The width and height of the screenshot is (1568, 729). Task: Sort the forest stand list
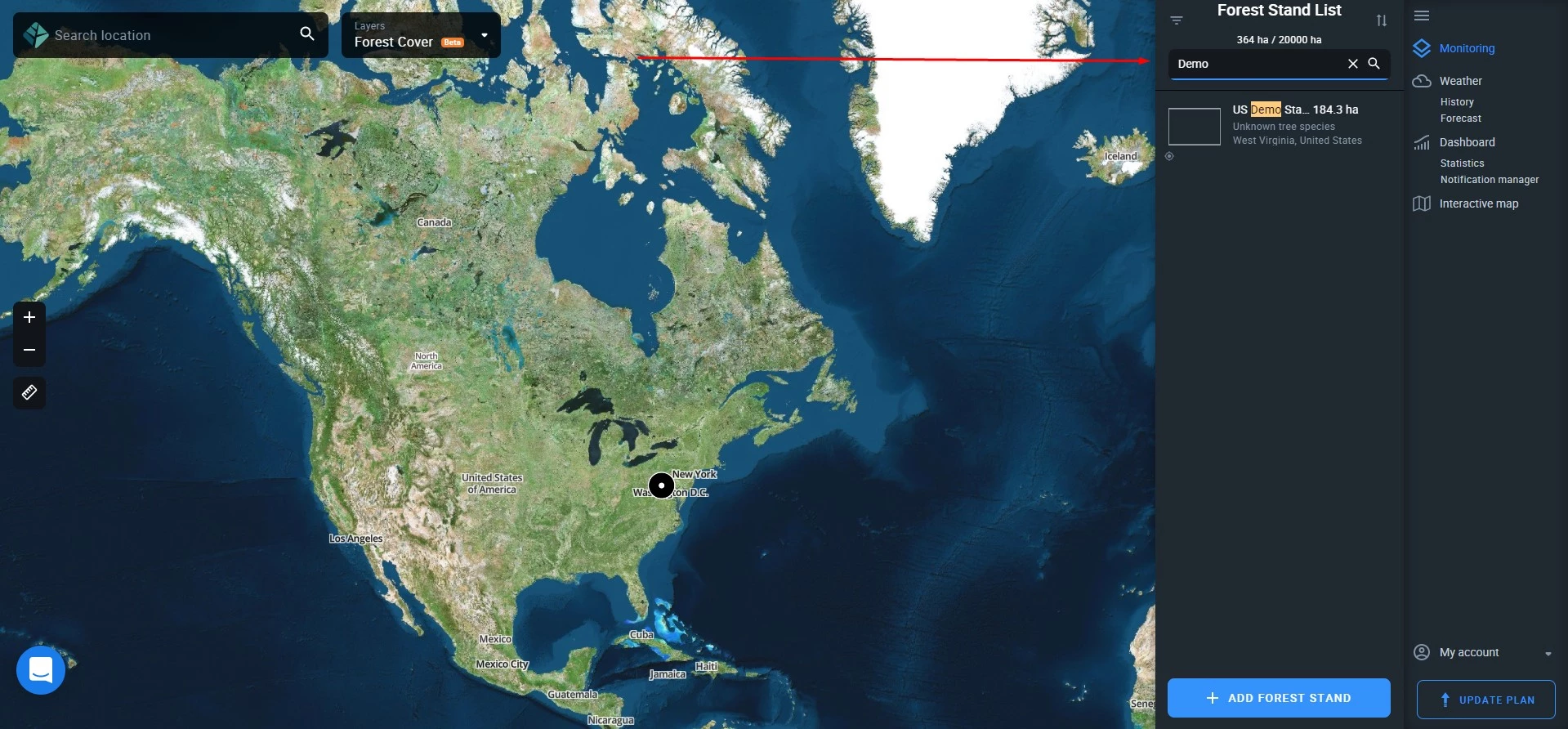point(1382,20)
